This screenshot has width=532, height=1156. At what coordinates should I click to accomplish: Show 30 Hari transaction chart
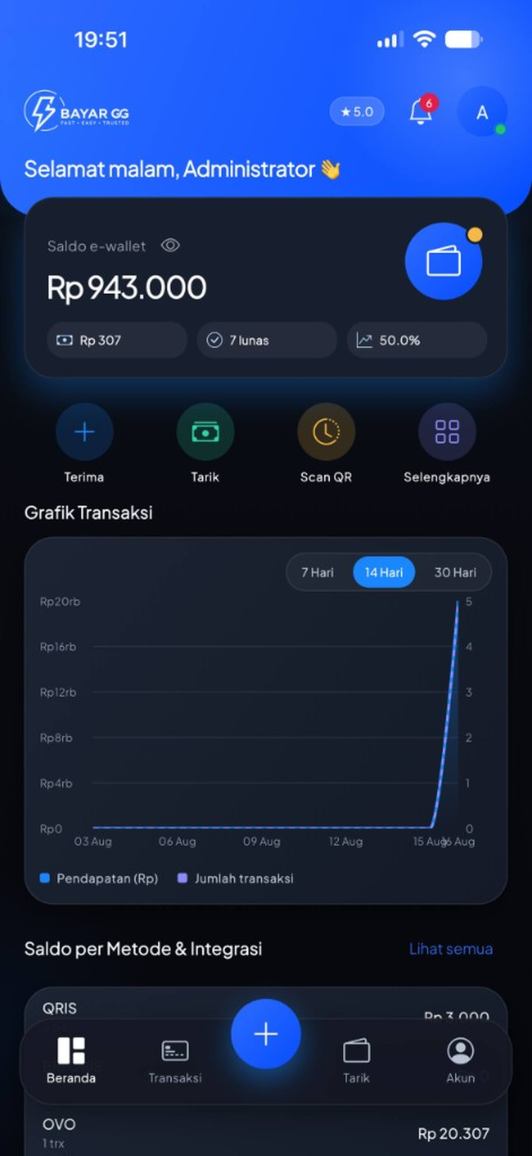coord(455,572)
